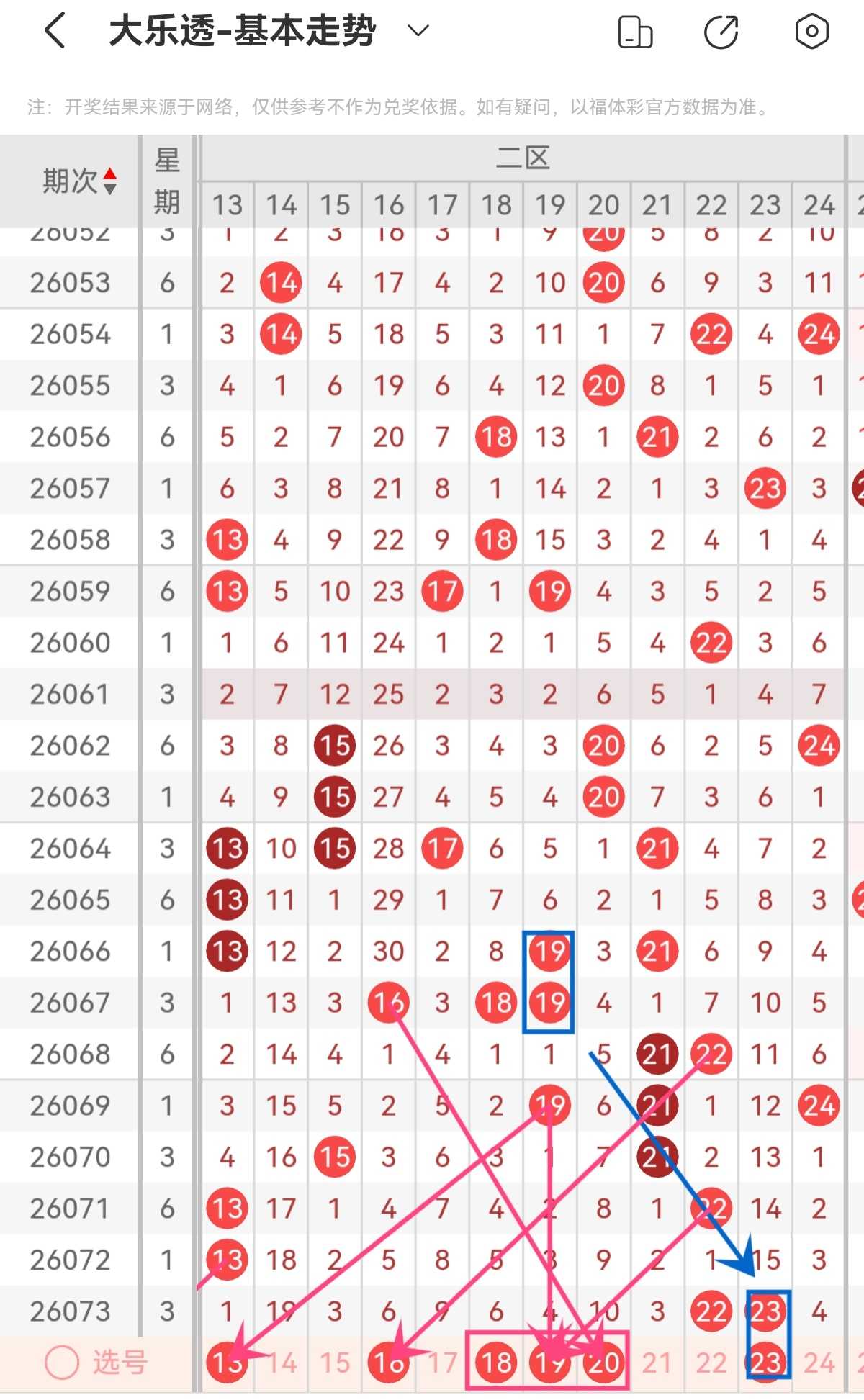Select number 15 in the 选号 row
The image size is (864, 1400).
click(335, 1362)
